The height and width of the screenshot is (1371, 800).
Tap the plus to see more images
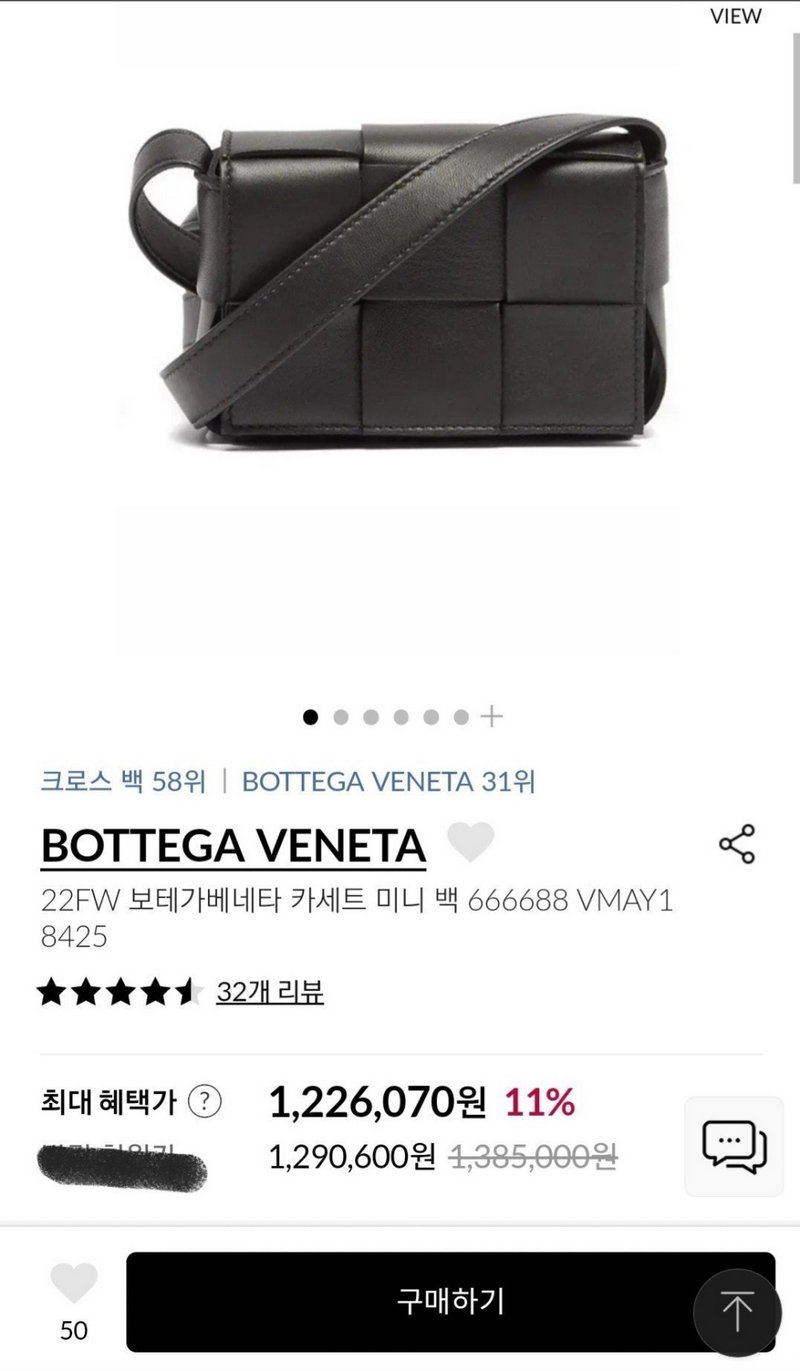[x=492, y=716]
